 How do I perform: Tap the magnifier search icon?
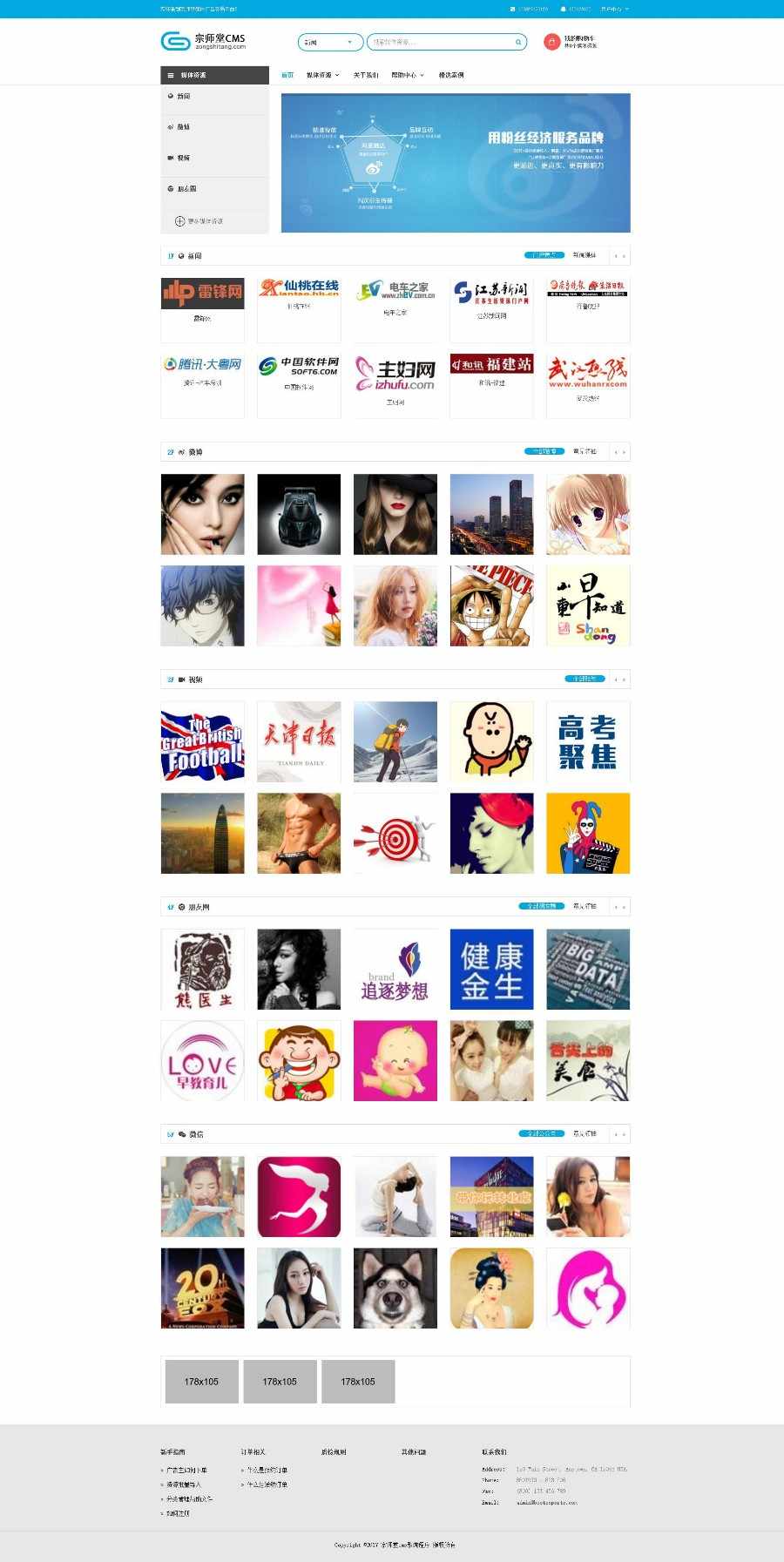click(x=518, y=42)
